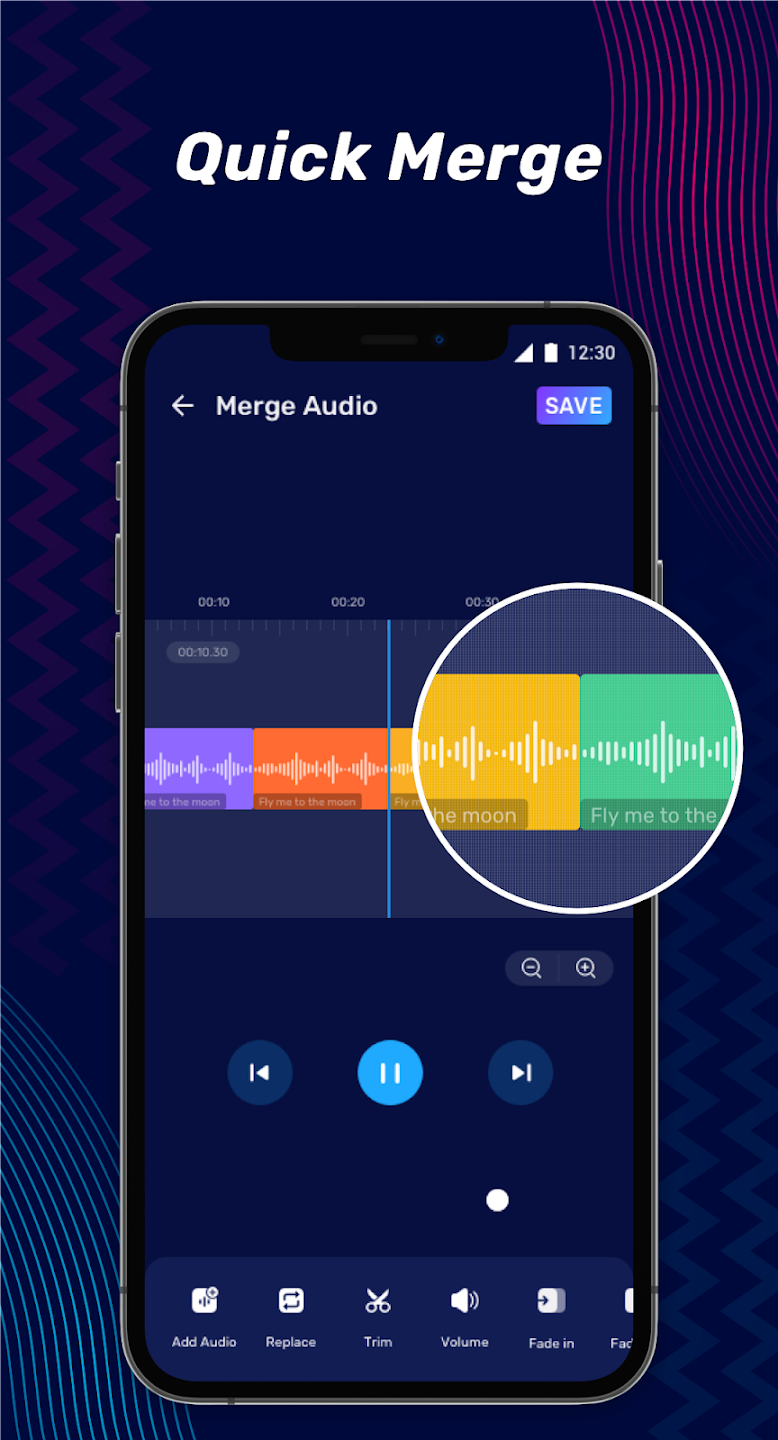
Task: Open the Volume adjustment tool
Action: click(x=464, y=1315)
